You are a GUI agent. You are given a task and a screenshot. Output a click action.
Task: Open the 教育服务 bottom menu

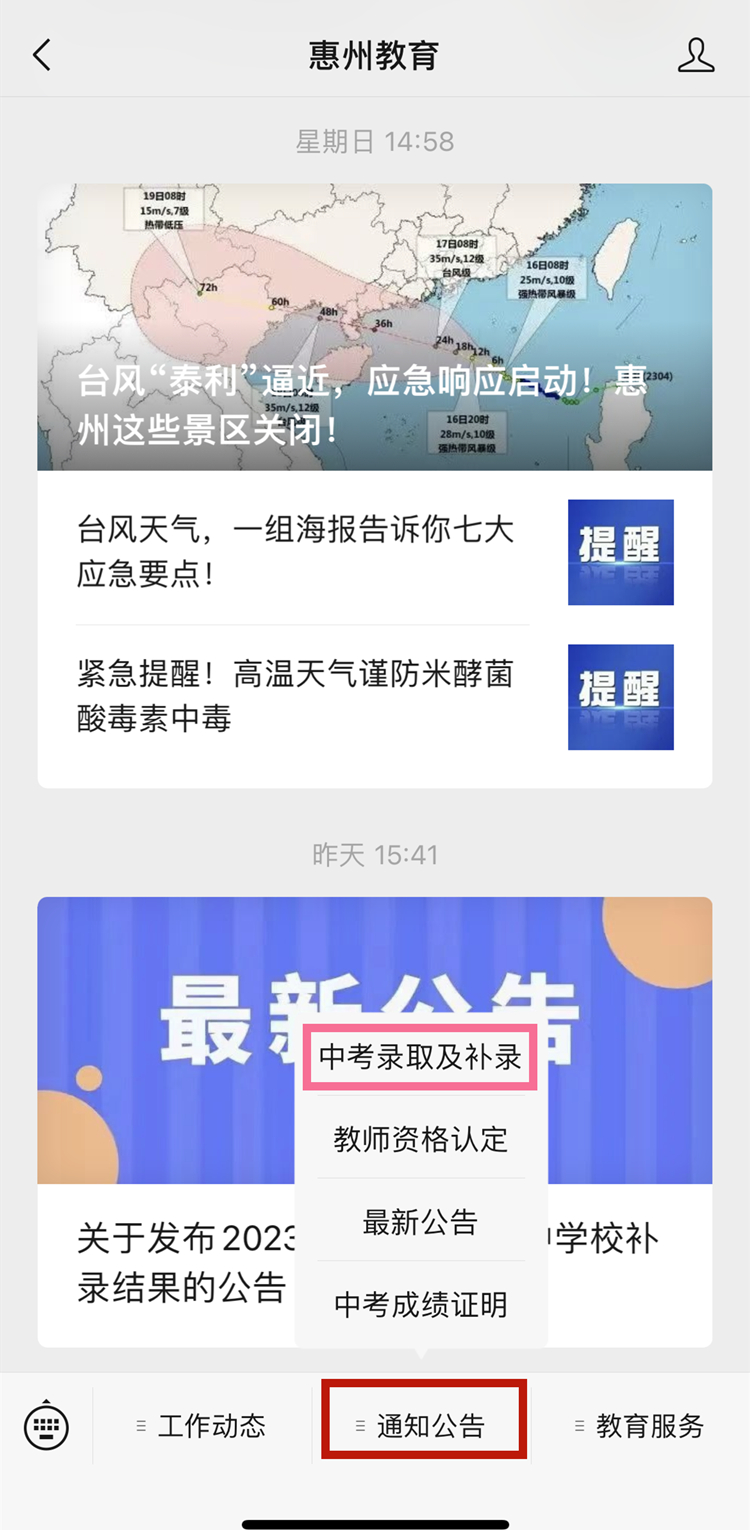point(640,1425)
